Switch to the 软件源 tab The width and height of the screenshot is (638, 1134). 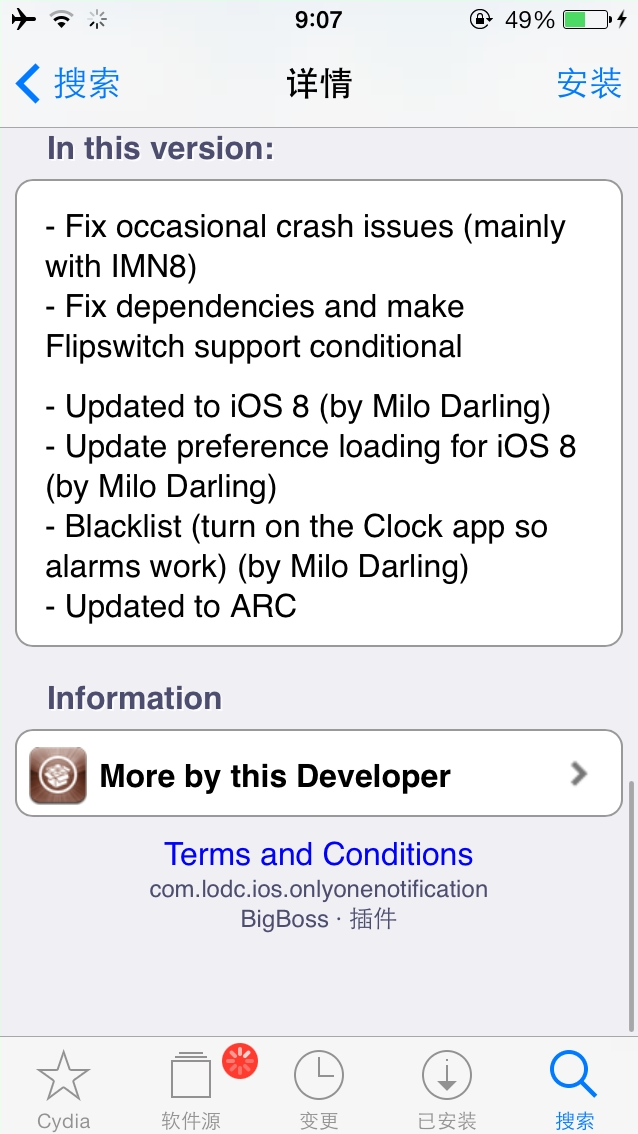[191, 1090]
